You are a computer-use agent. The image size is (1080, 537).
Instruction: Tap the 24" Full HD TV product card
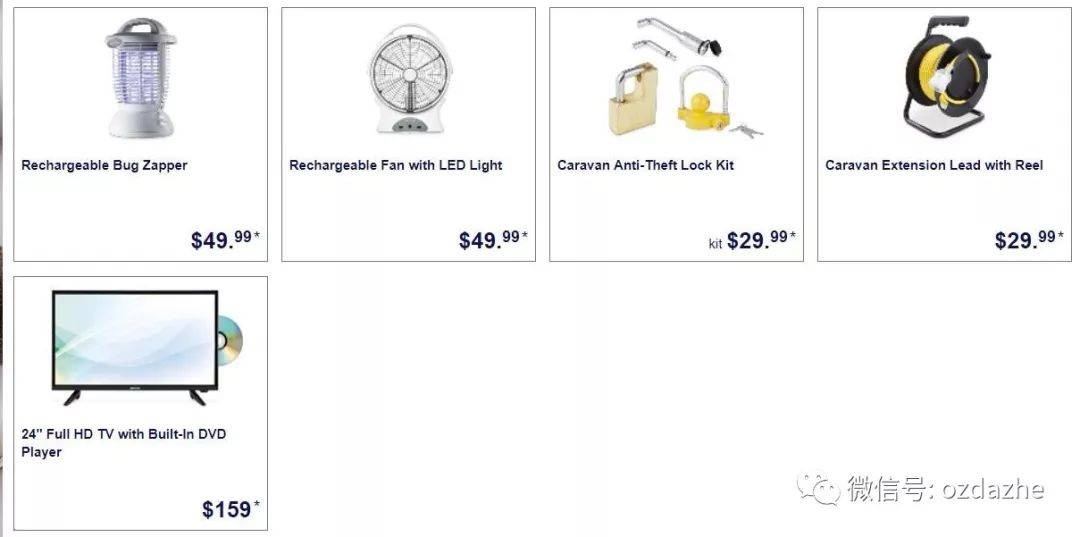click(x=140, y=403)
